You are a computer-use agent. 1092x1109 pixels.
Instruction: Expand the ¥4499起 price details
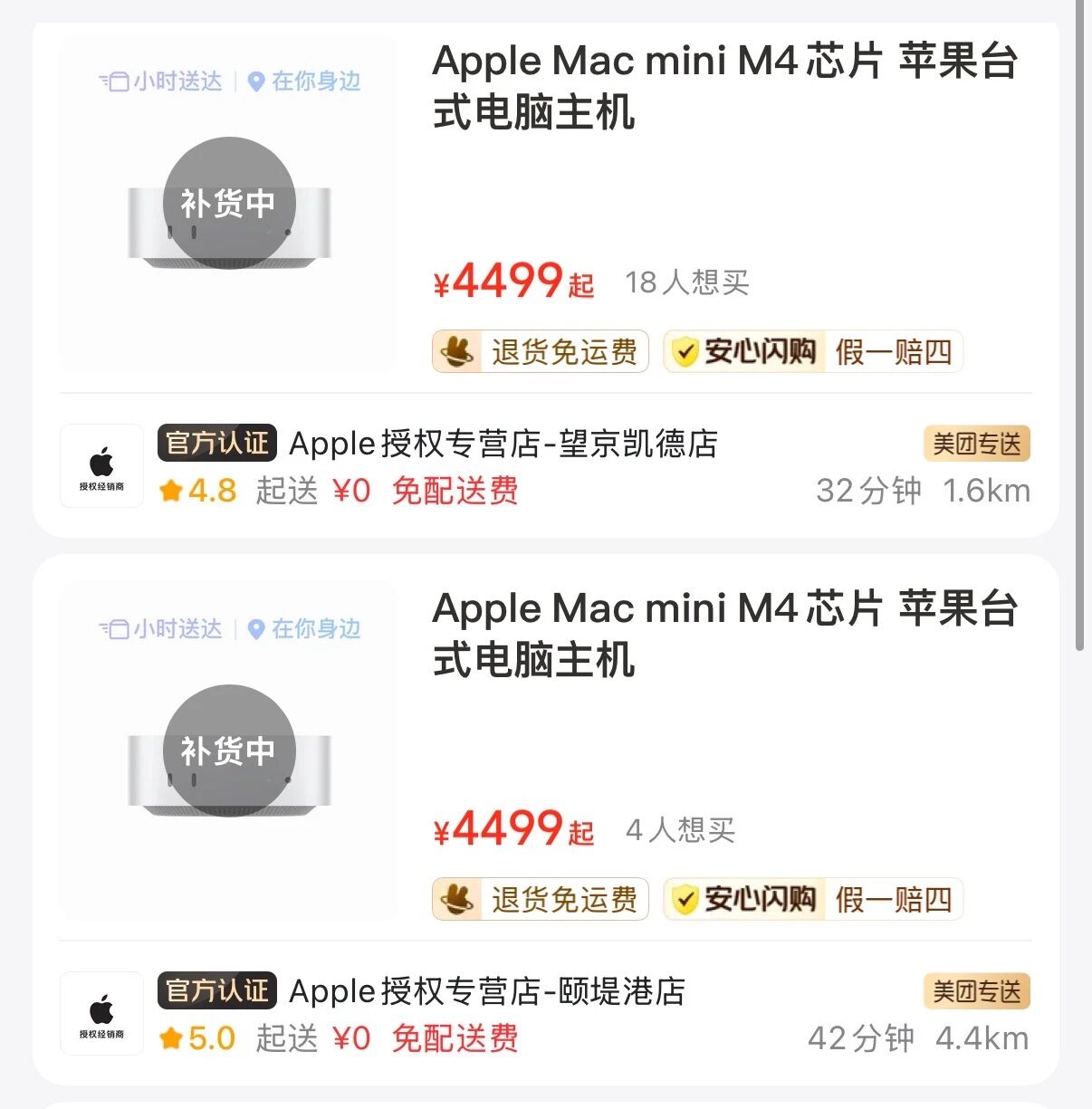click(512, 282)
